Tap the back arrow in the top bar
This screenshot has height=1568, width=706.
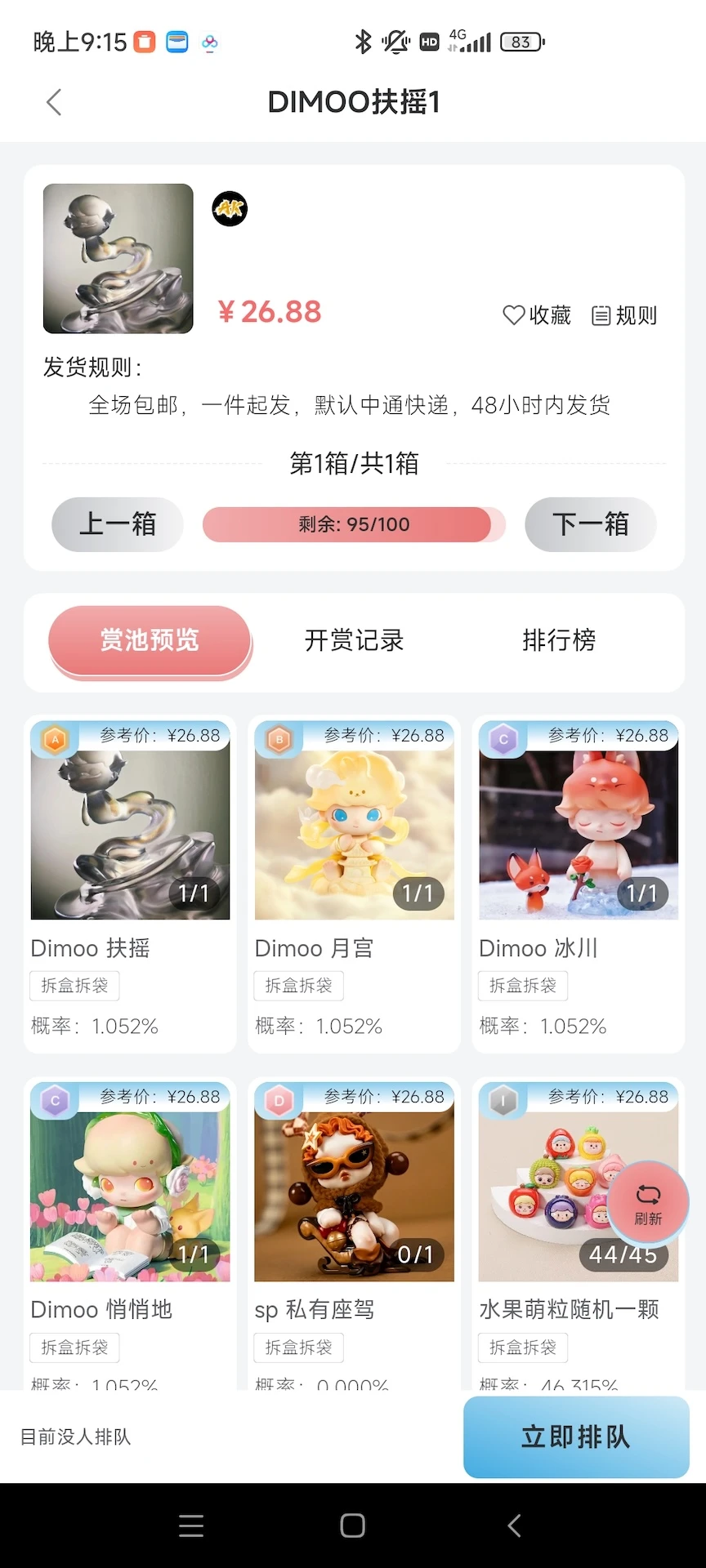[54, 102]
